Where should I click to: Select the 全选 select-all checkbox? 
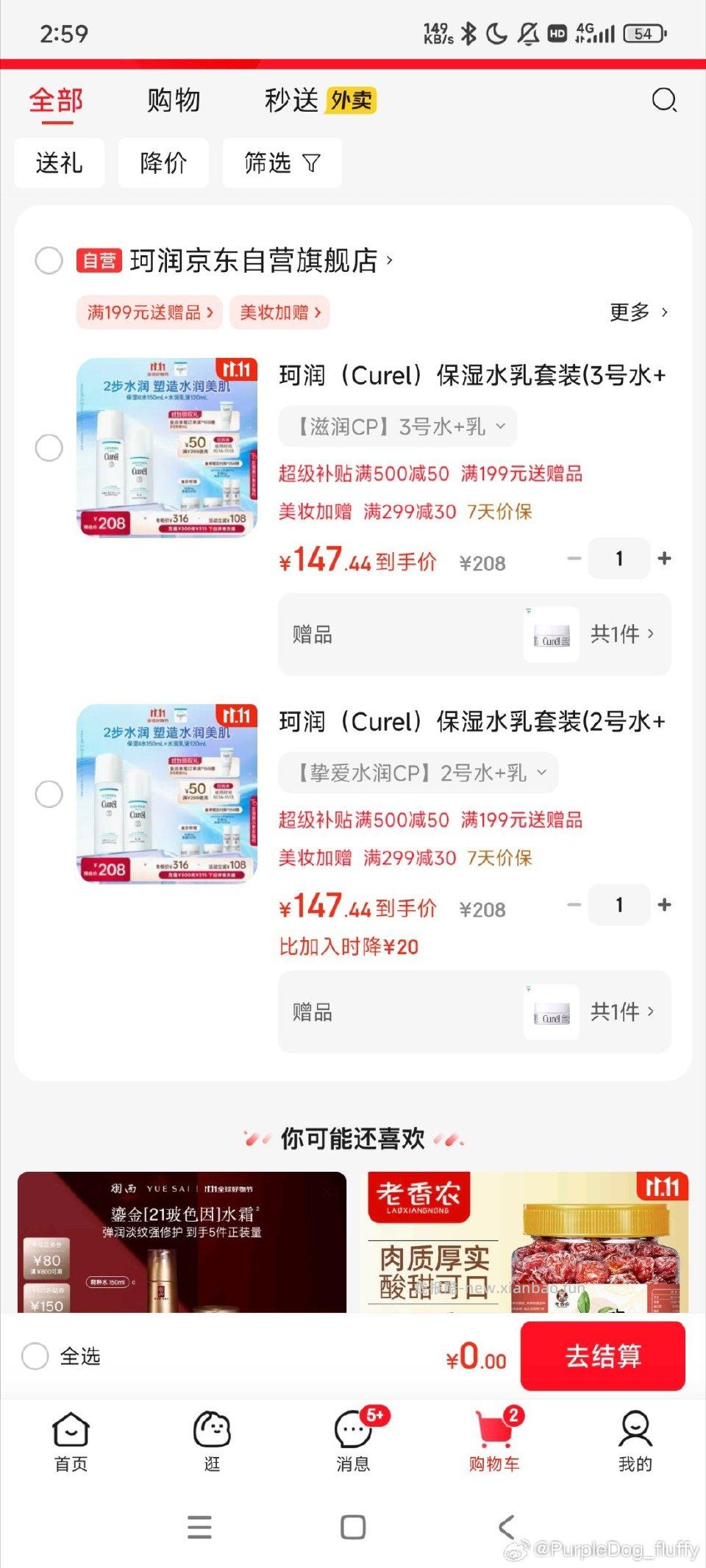36,1356
